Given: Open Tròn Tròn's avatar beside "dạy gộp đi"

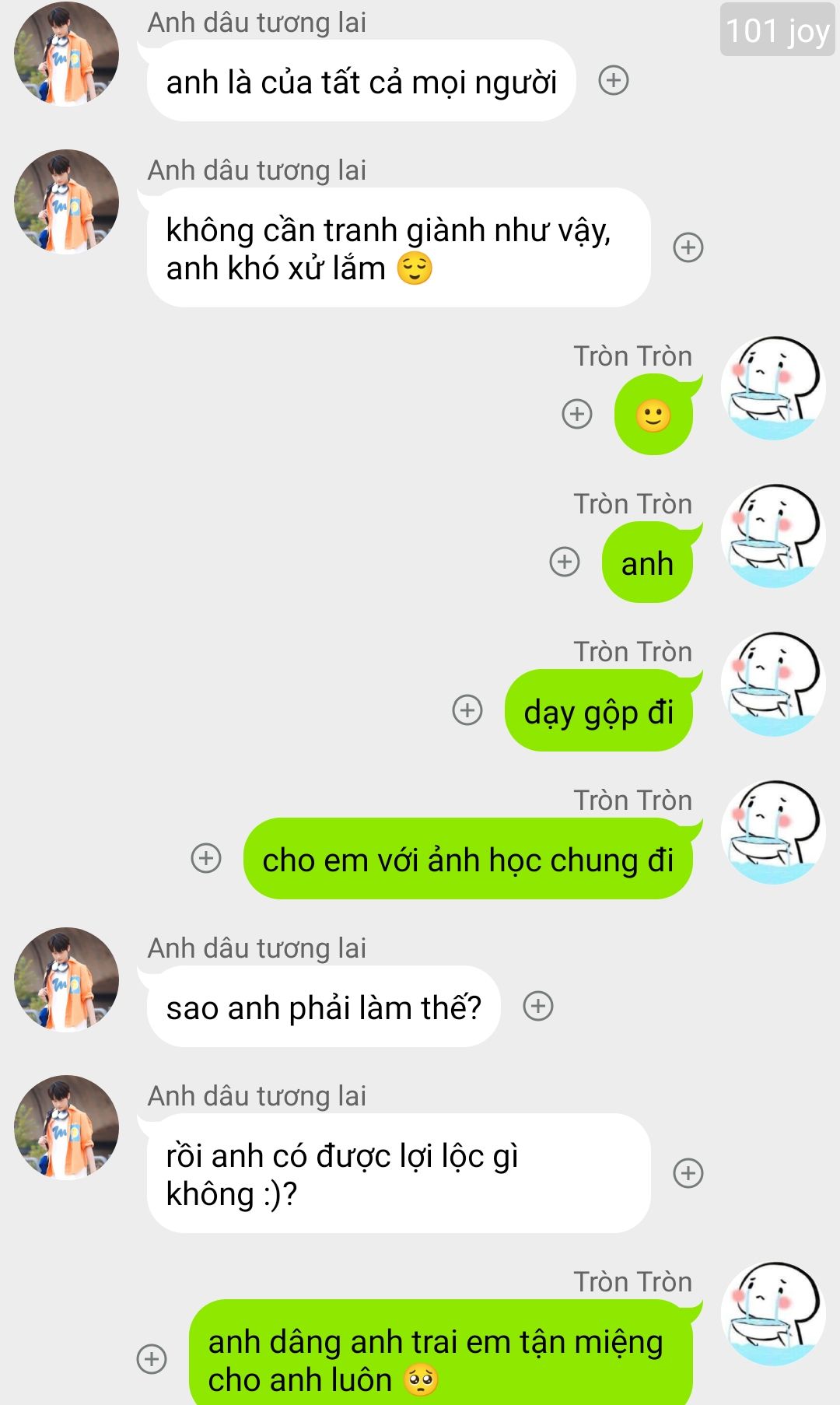Looking at the screenshot, I should (x=772, y=685).
